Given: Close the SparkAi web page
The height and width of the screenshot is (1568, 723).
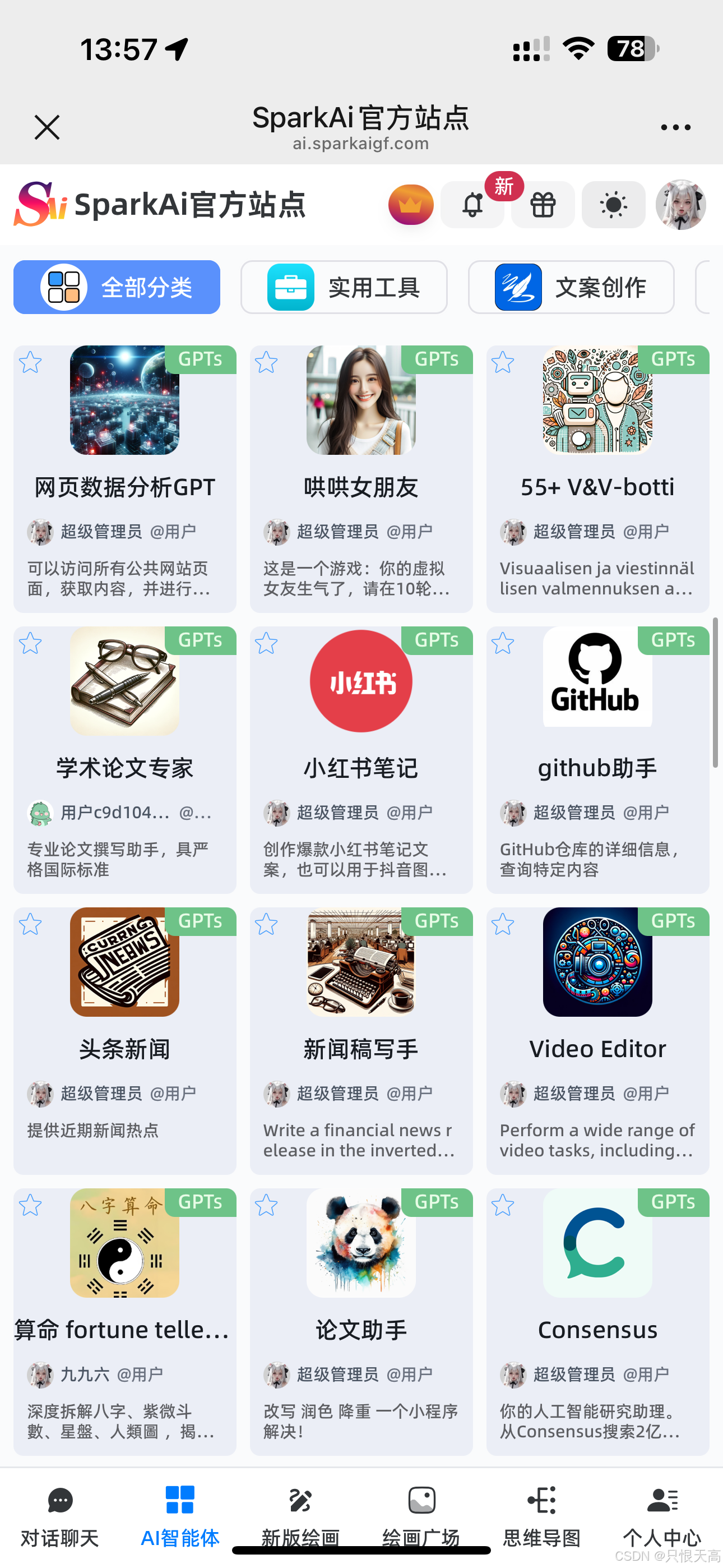Looking at the screenshot, I should coord(47,127).
